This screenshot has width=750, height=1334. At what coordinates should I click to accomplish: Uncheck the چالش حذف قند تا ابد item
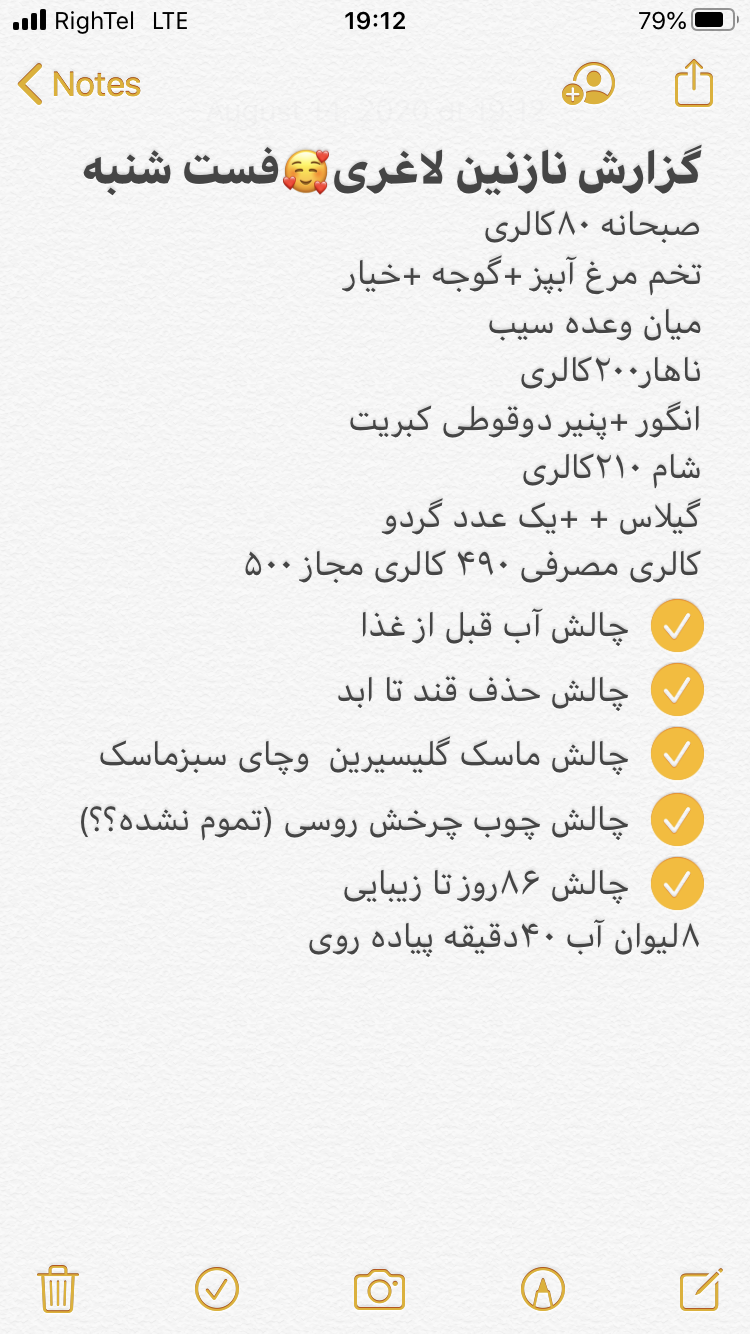[677, 690]
